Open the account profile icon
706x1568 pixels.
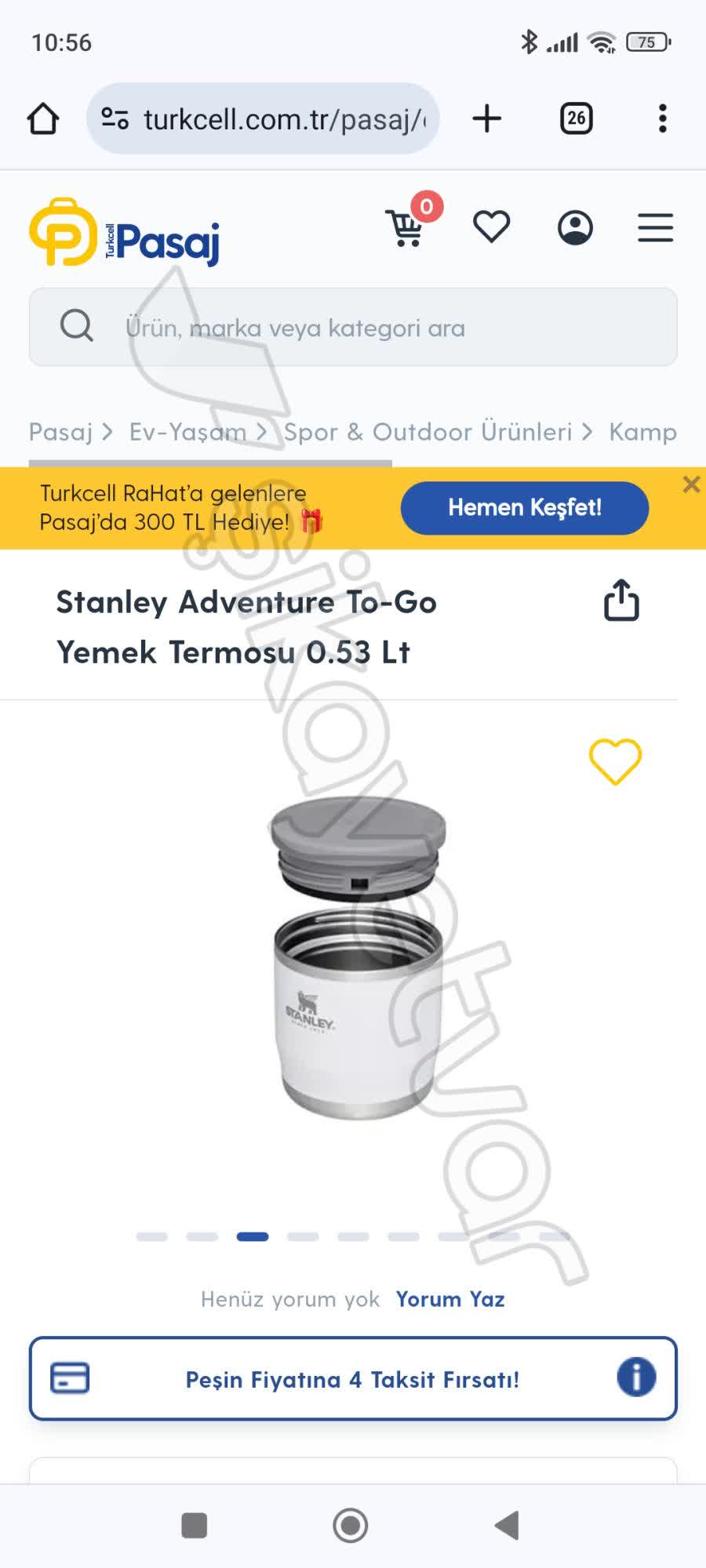click(574, 227)
